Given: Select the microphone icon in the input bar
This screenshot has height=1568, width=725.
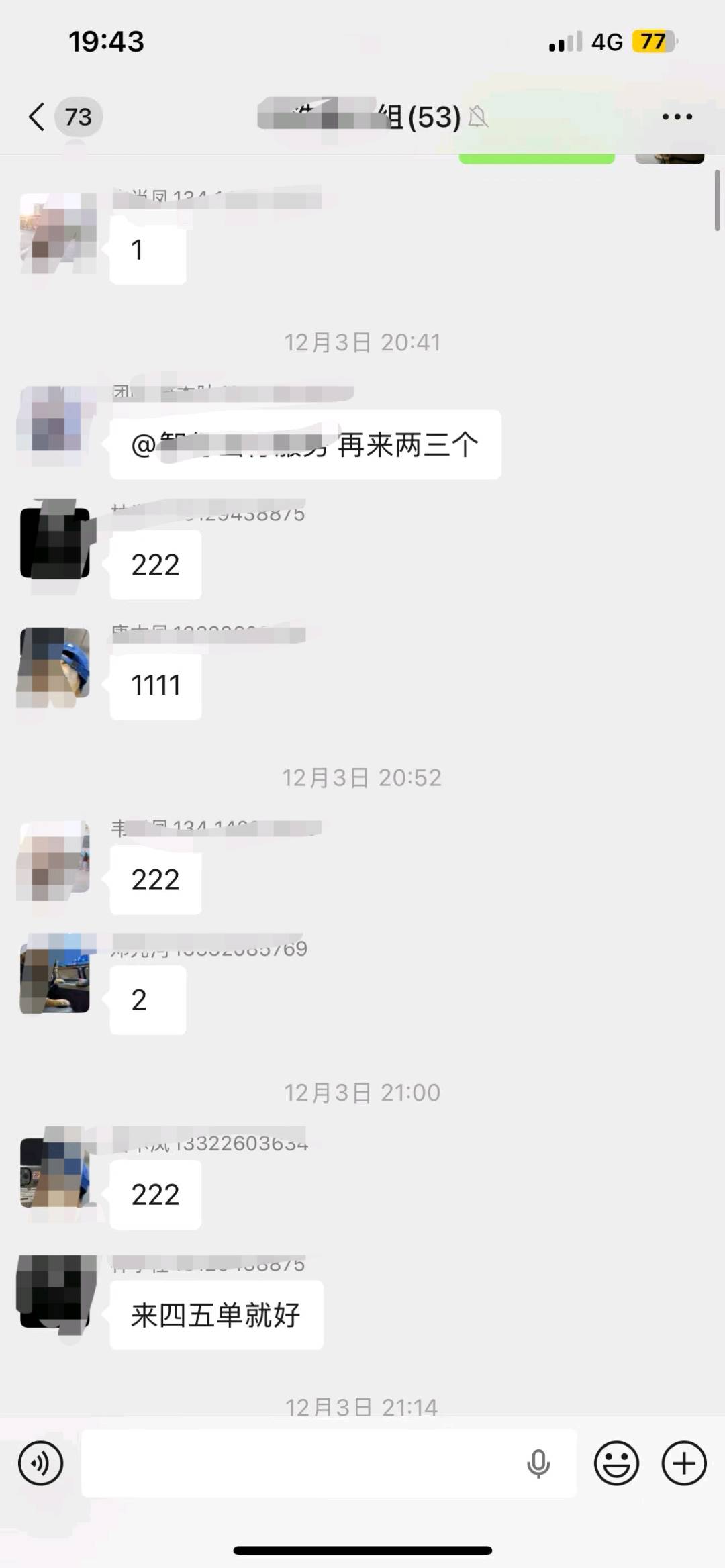Looking at the screenshot, I should point(539,1463).
